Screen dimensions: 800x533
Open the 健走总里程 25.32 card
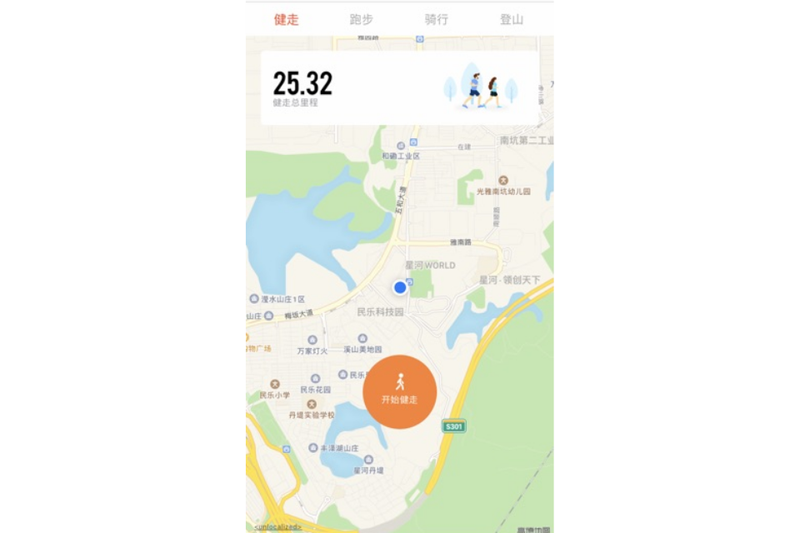click(399, 88)
